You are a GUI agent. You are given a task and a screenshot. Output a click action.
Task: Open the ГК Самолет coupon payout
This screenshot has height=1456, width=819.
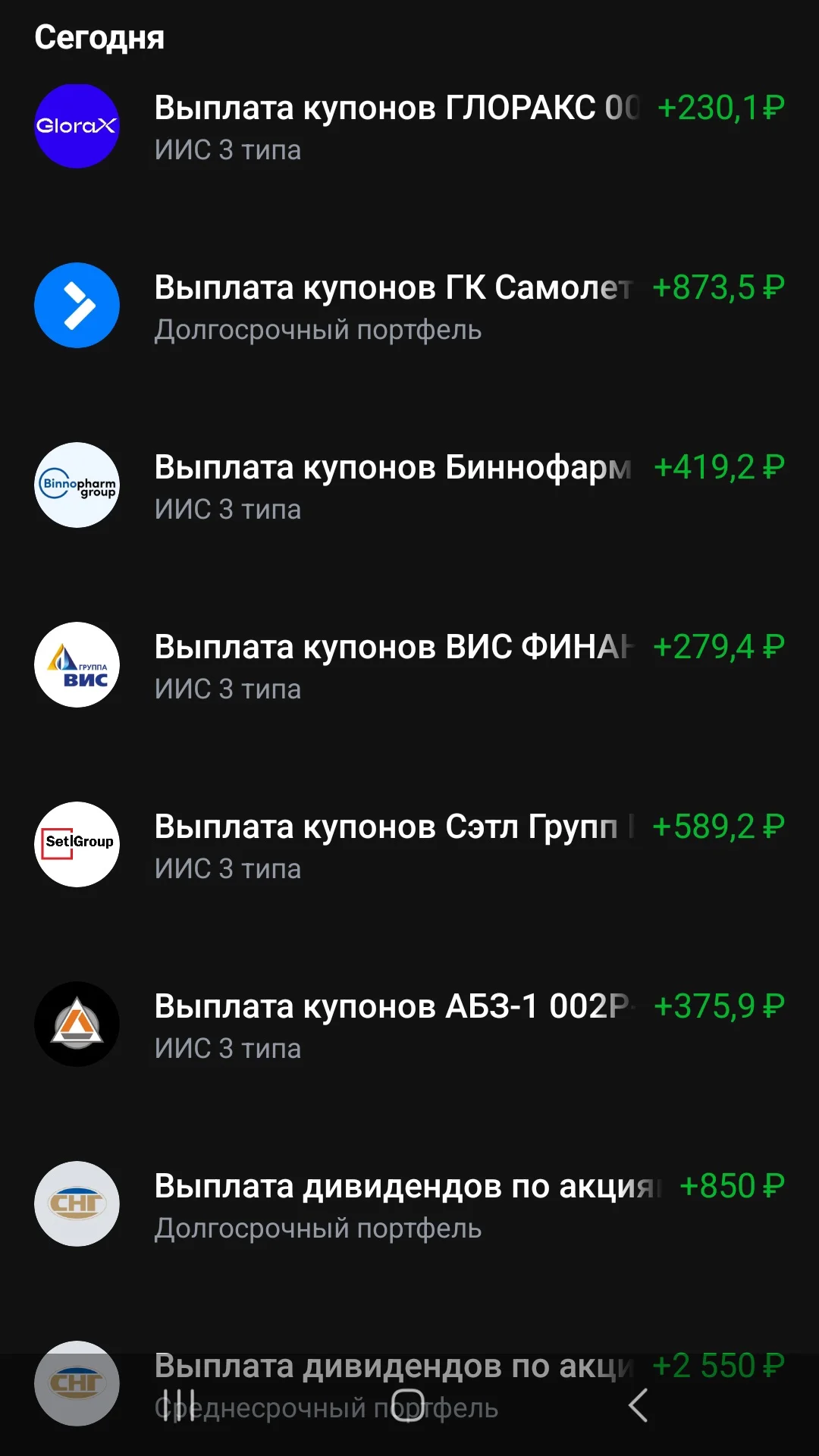(x=409, y=306)
